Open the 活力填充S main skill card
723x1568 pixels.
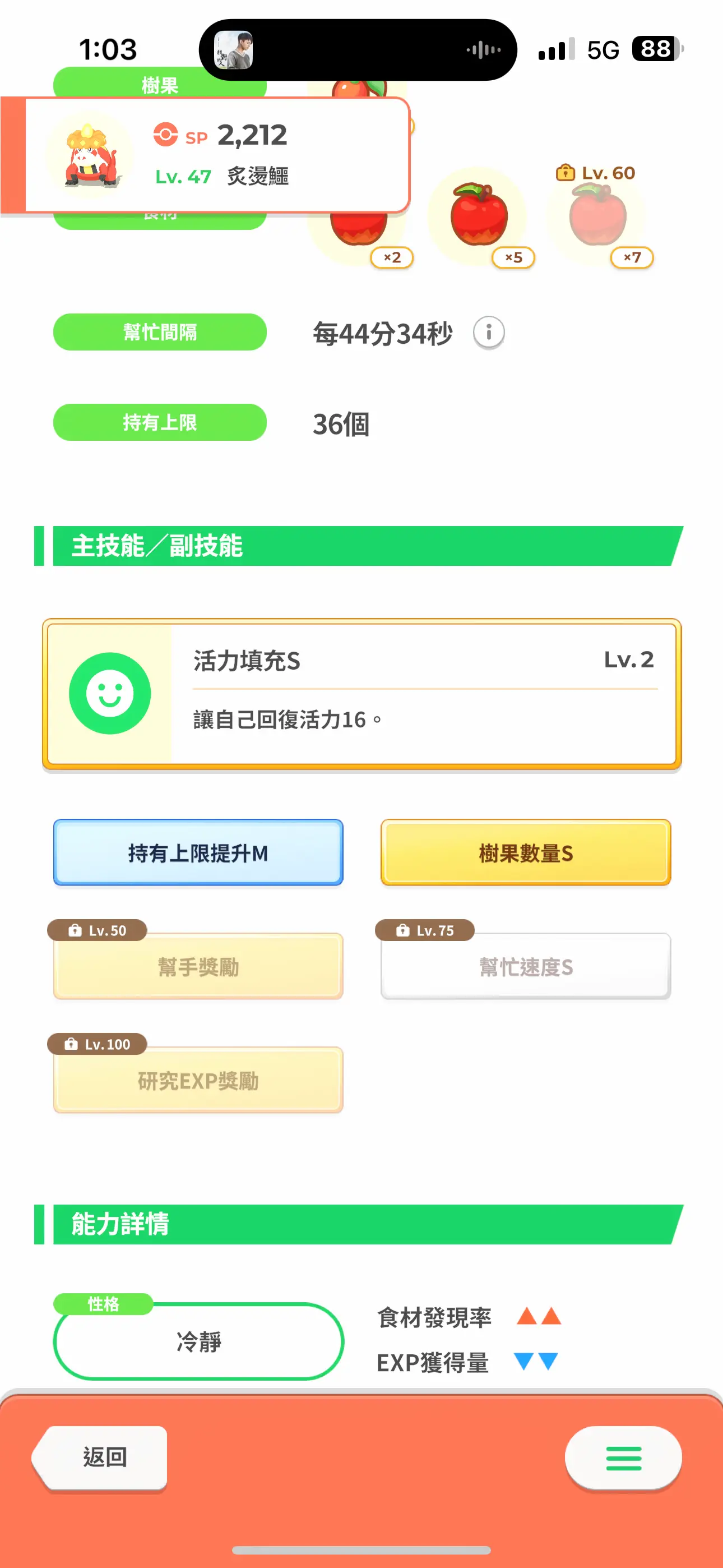pyautogui.click(x=361, y=694)
